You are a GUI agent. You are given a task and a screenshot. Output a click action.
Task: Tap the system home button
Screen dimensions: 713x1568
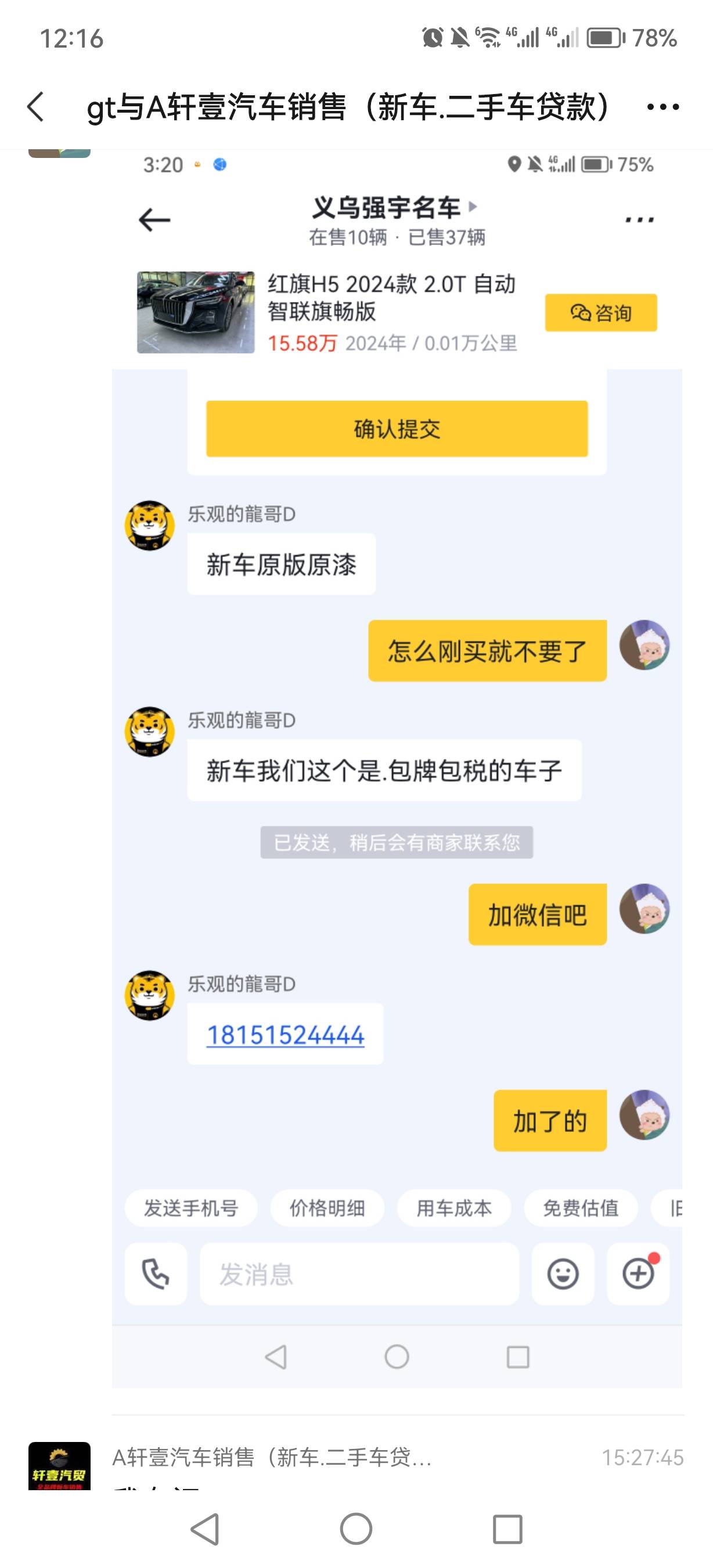(x=356, y=1529)
